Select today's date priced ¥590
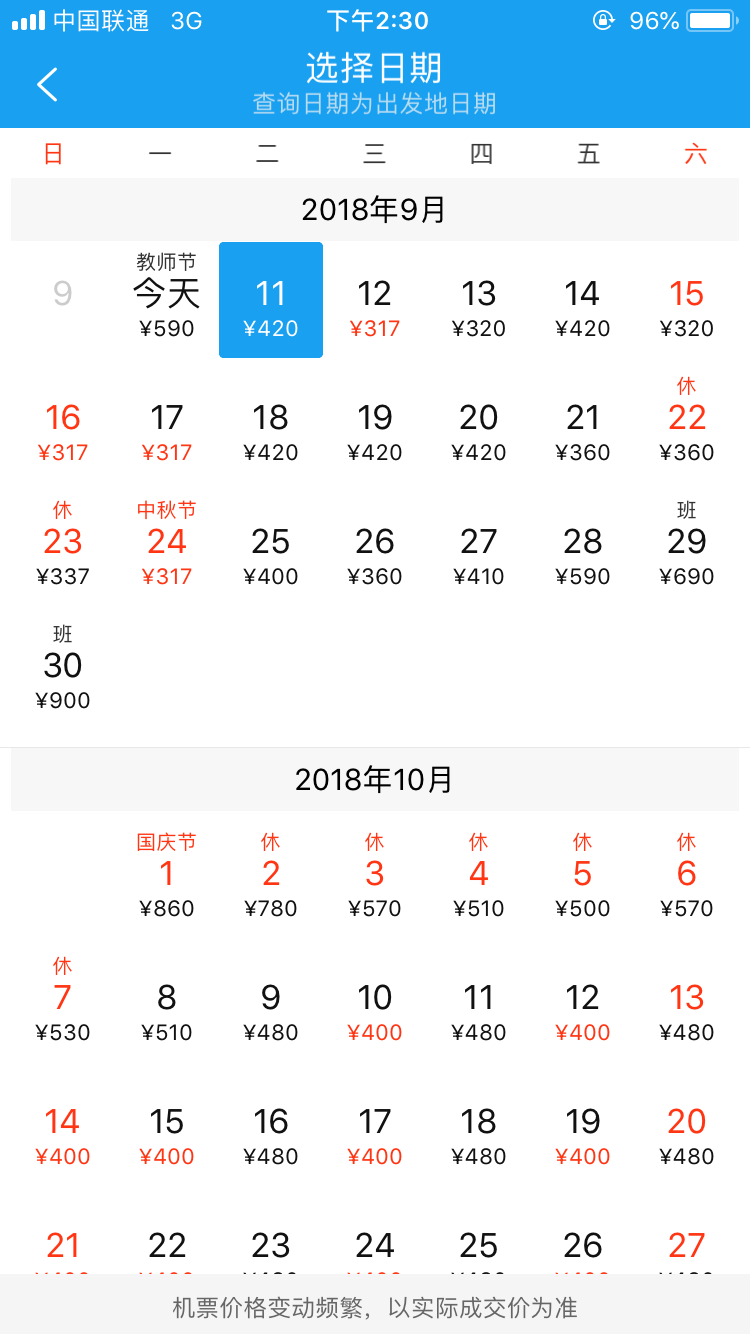 coord(167,298)
